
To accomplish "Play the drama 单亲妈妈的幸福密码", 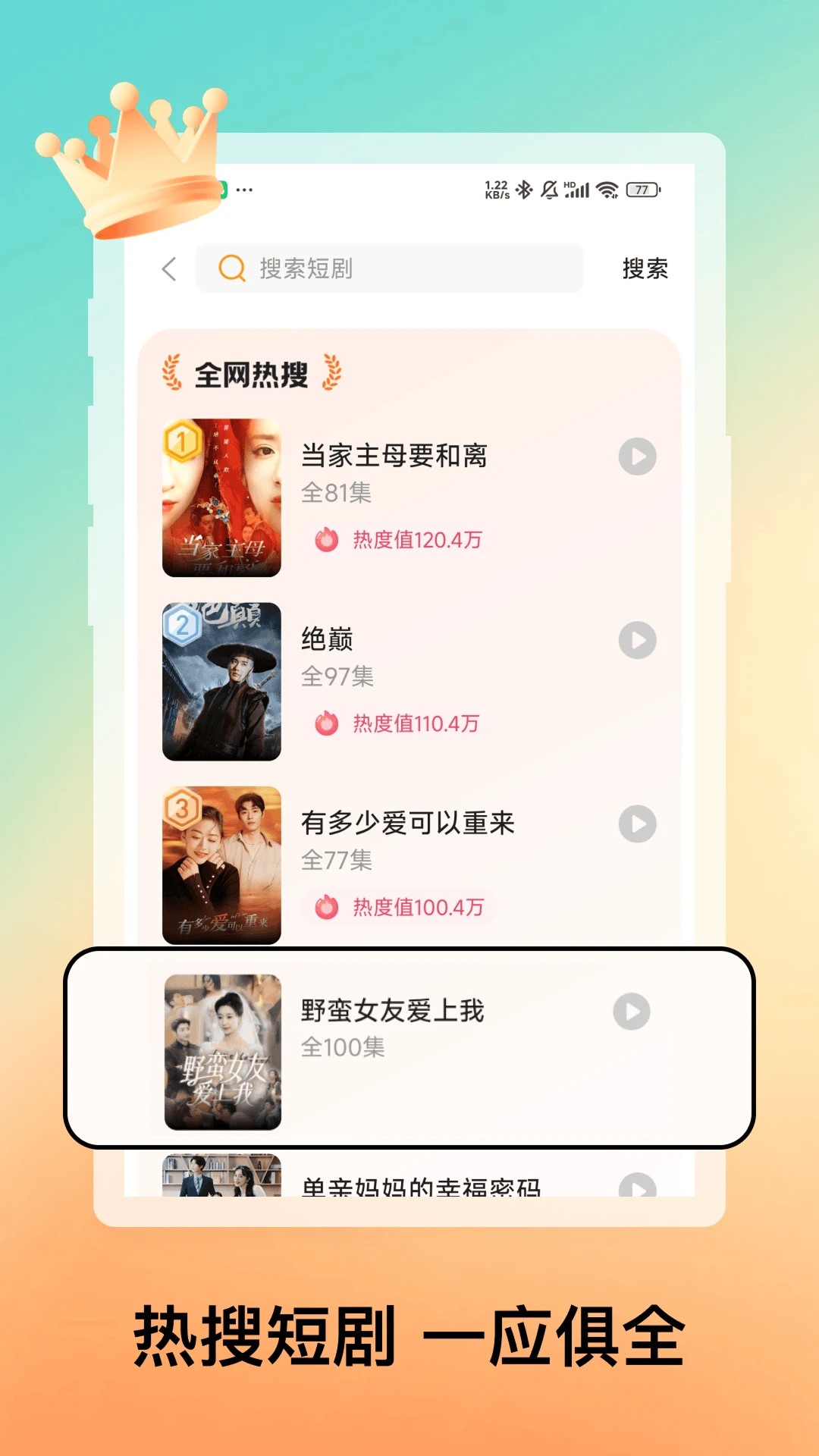I will 639,1189.
